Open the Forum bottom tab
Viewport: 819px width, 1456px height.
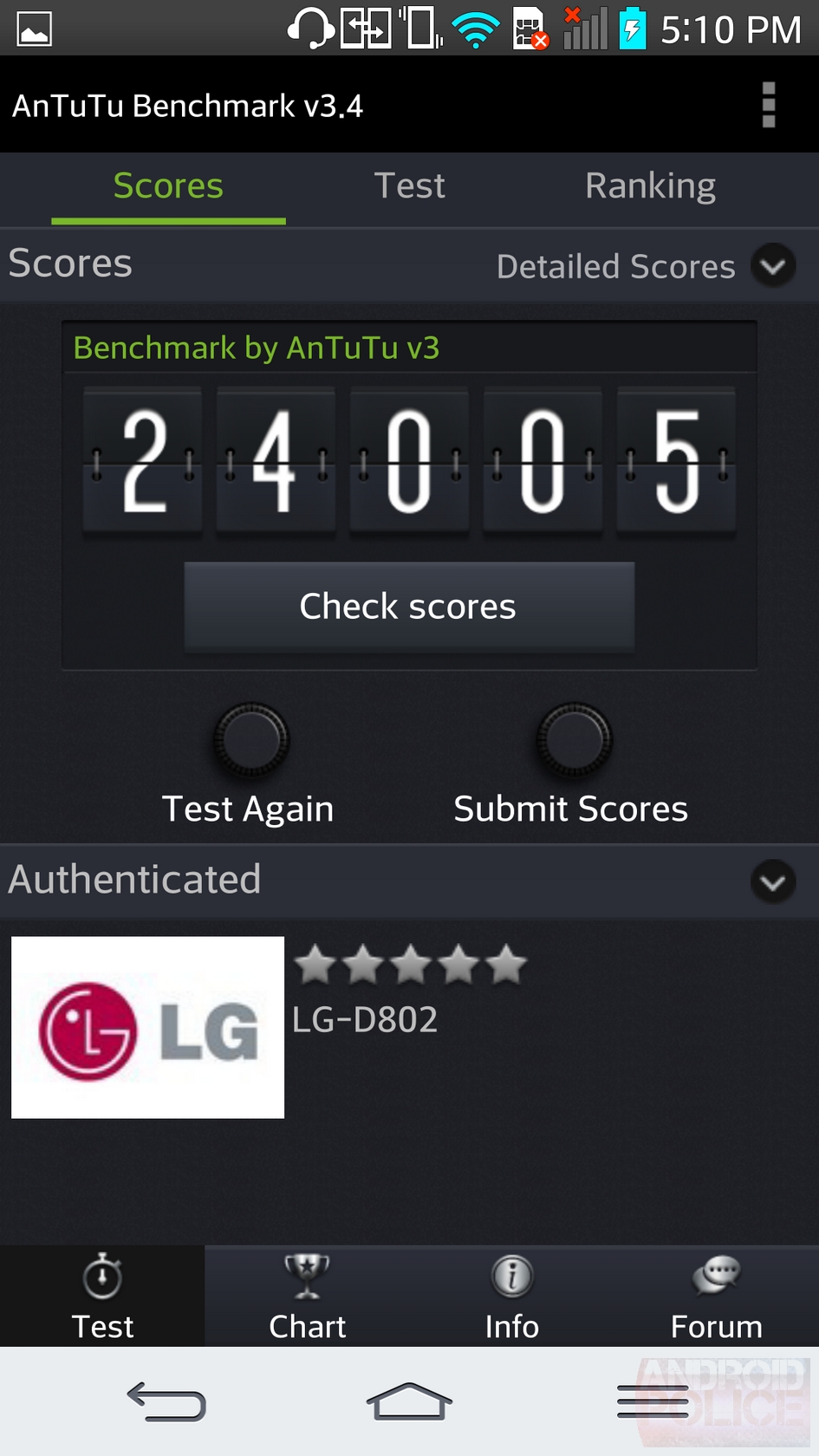[x=717, y=1297]
